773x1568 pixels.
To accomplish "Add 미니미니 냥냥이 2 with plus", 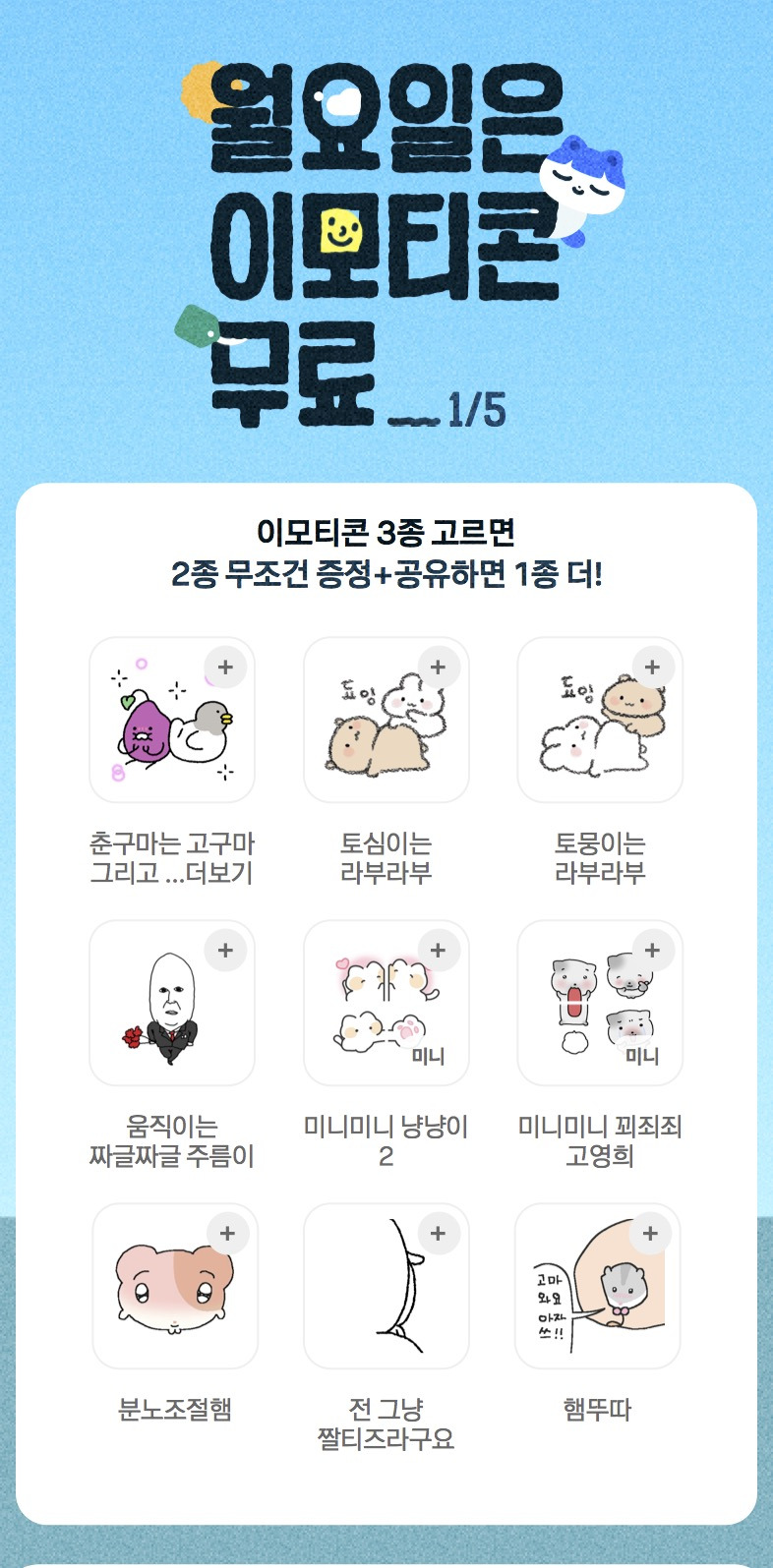I will 439,951.
